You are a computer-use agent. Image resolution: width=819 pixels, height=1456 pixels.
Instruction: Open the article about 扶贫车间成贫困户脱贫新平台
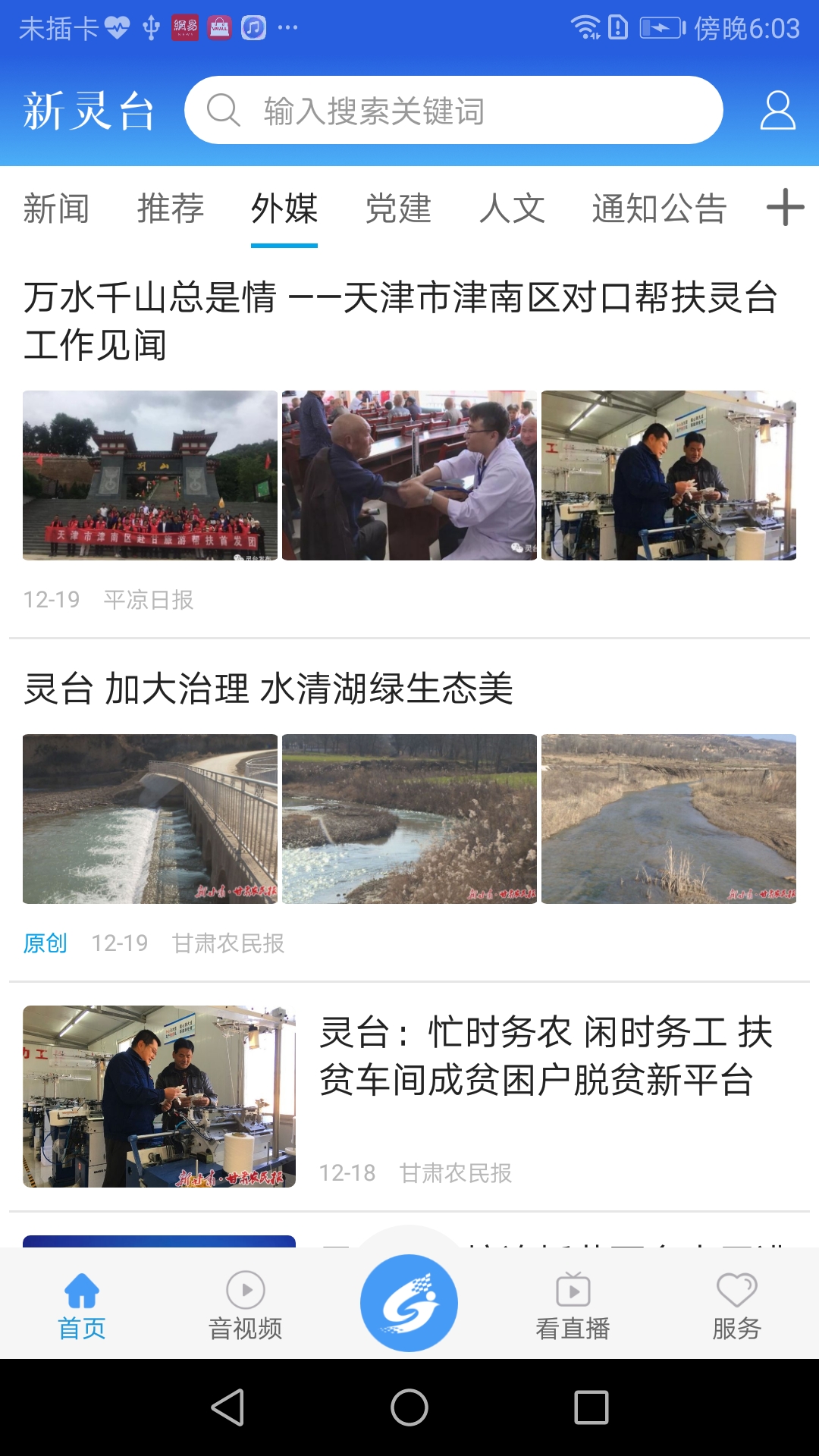(x=546, y=1056)
